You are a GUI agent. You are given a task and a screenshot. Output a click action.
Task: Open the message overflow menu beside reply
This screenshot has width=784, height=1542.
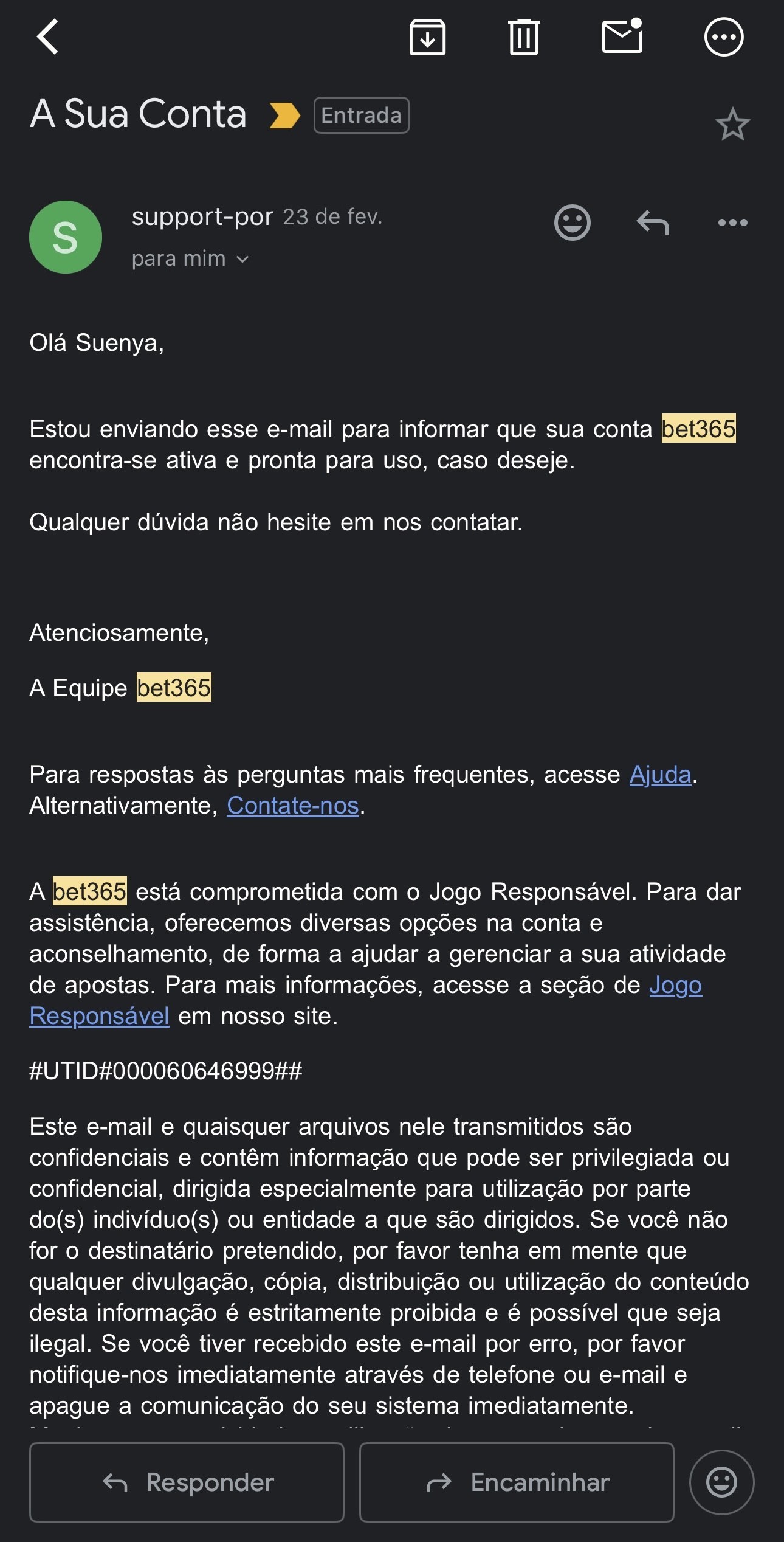(734, 223)
